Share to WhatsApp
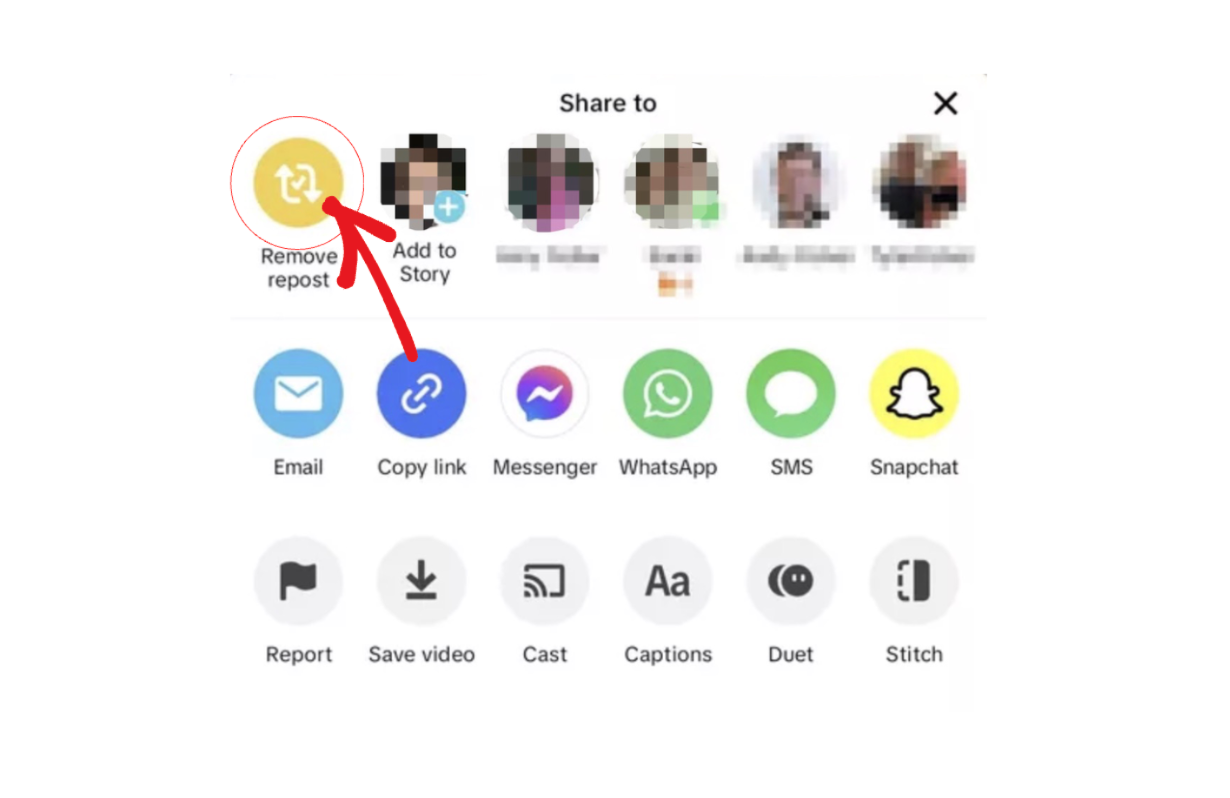The height and width of the screenshot is (798, 1230). click(668, 394)
